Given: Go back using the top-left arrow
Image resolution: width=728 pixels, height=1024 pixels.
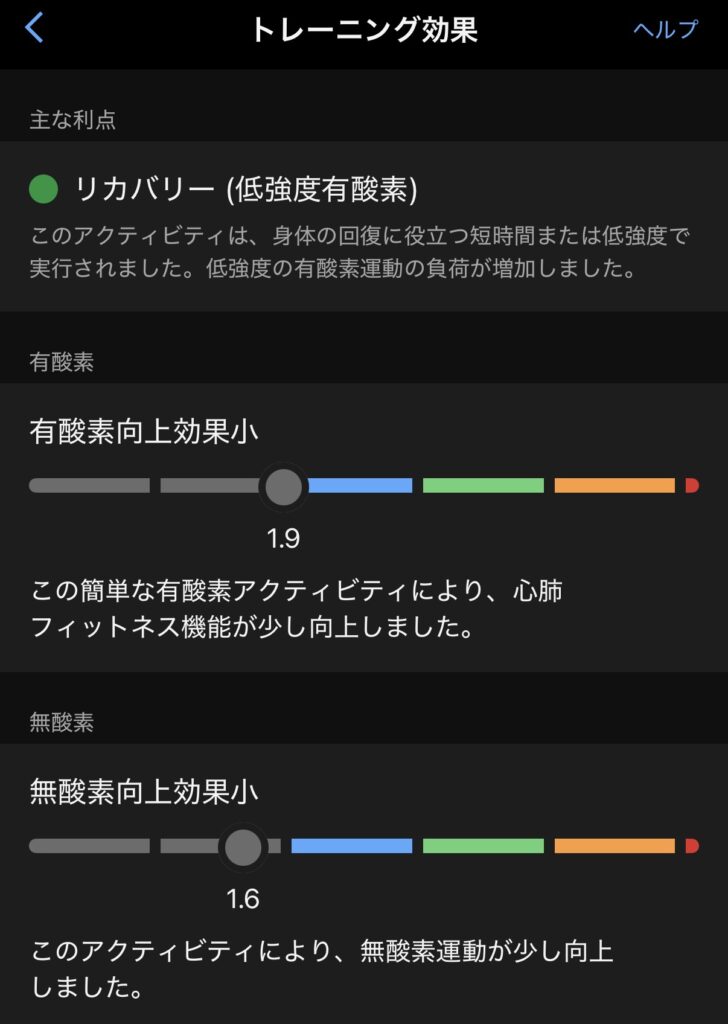Looking at the screenshot, I should (x=34, y=28).
